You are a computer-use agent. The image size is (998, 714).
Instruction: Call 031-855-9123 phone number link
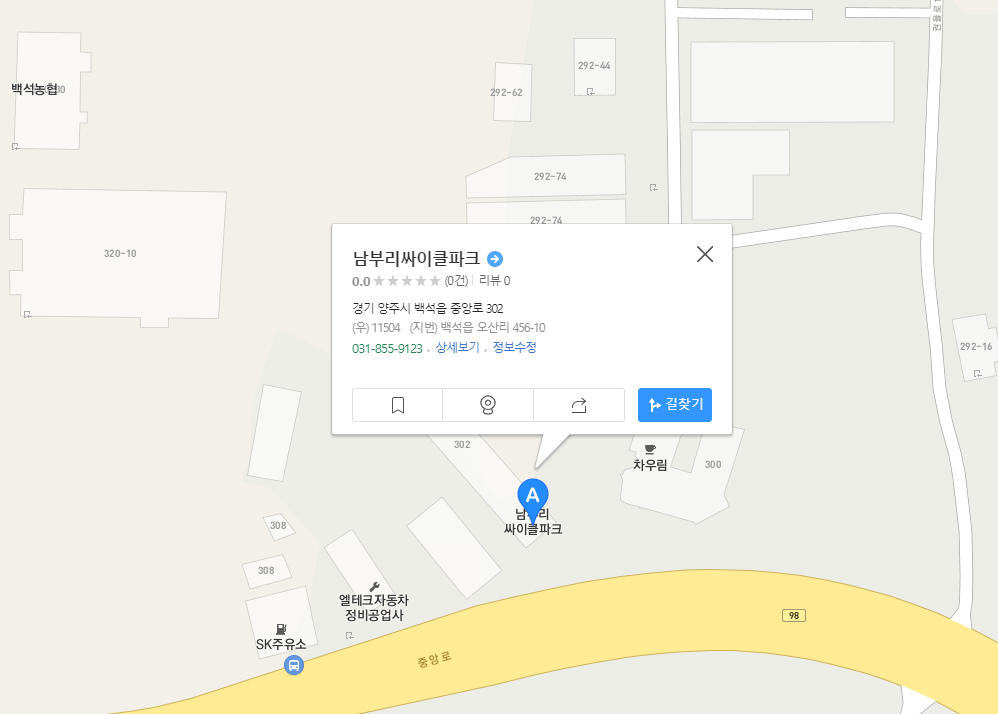tap(387, 349)
